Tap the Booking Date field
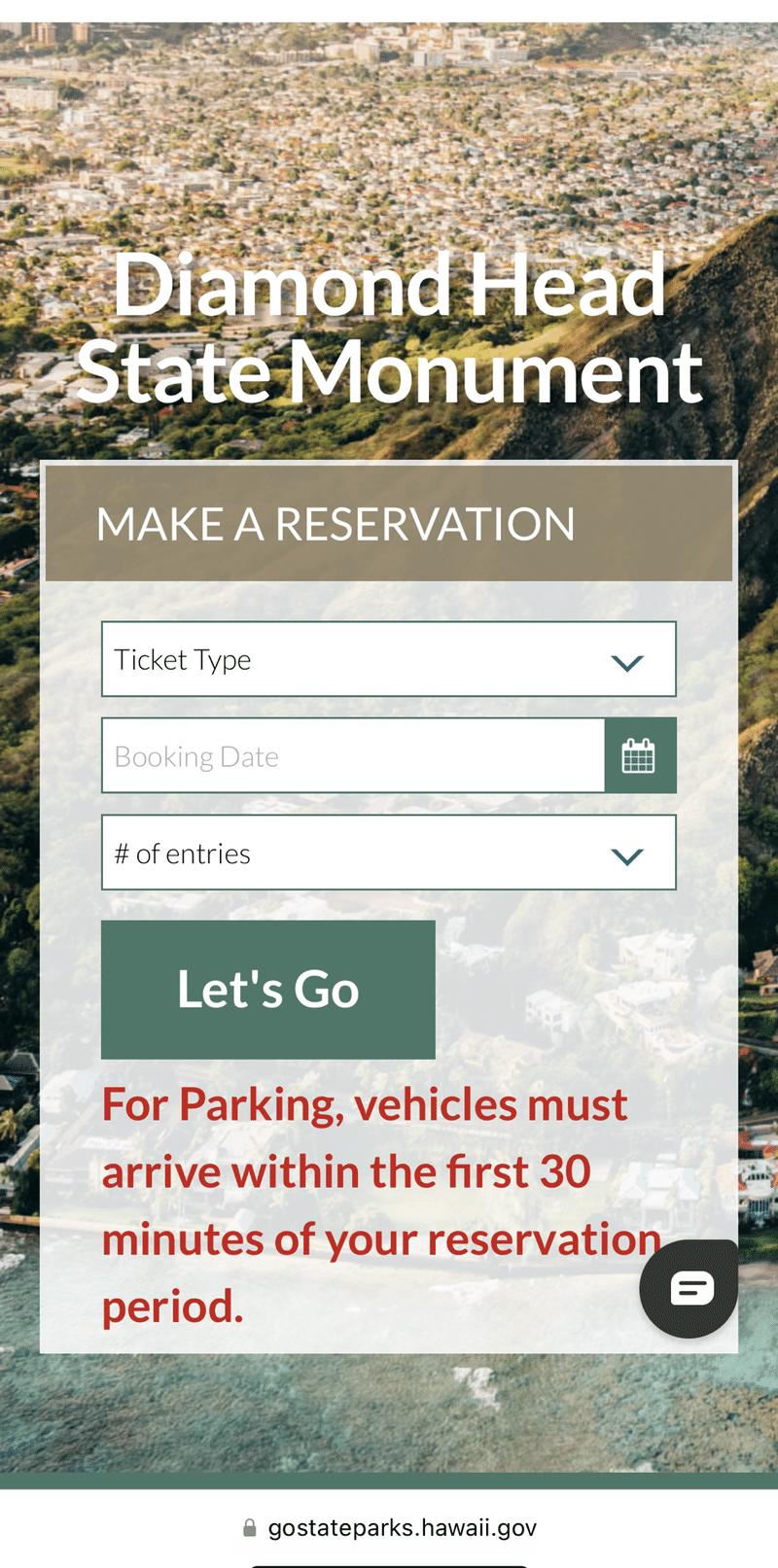778x1568 pixels. (353, 755)
